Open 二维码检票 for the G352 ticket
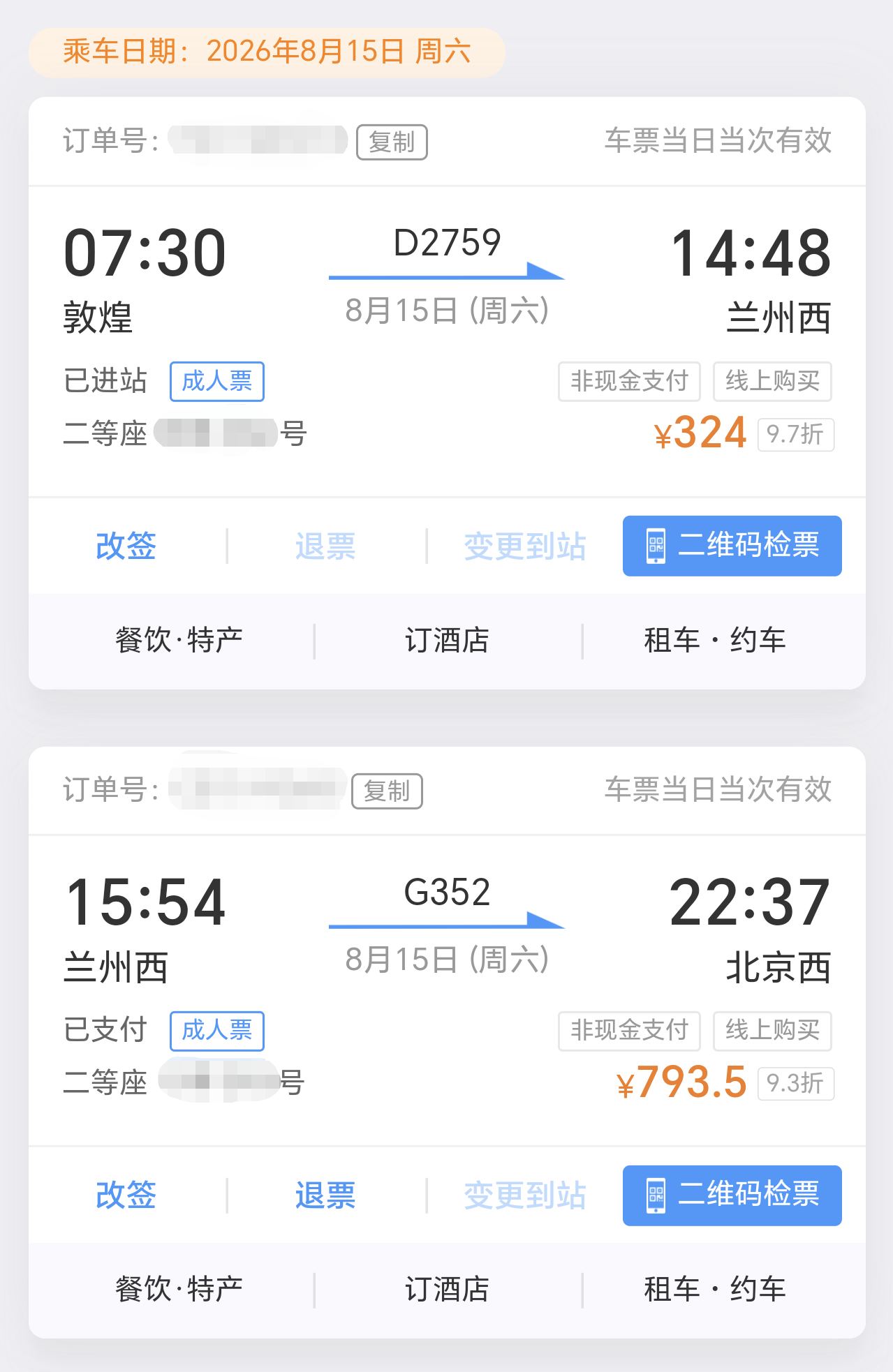Image resolution: width=893 pixels, height=1372 pixels. click(732, 1195)
